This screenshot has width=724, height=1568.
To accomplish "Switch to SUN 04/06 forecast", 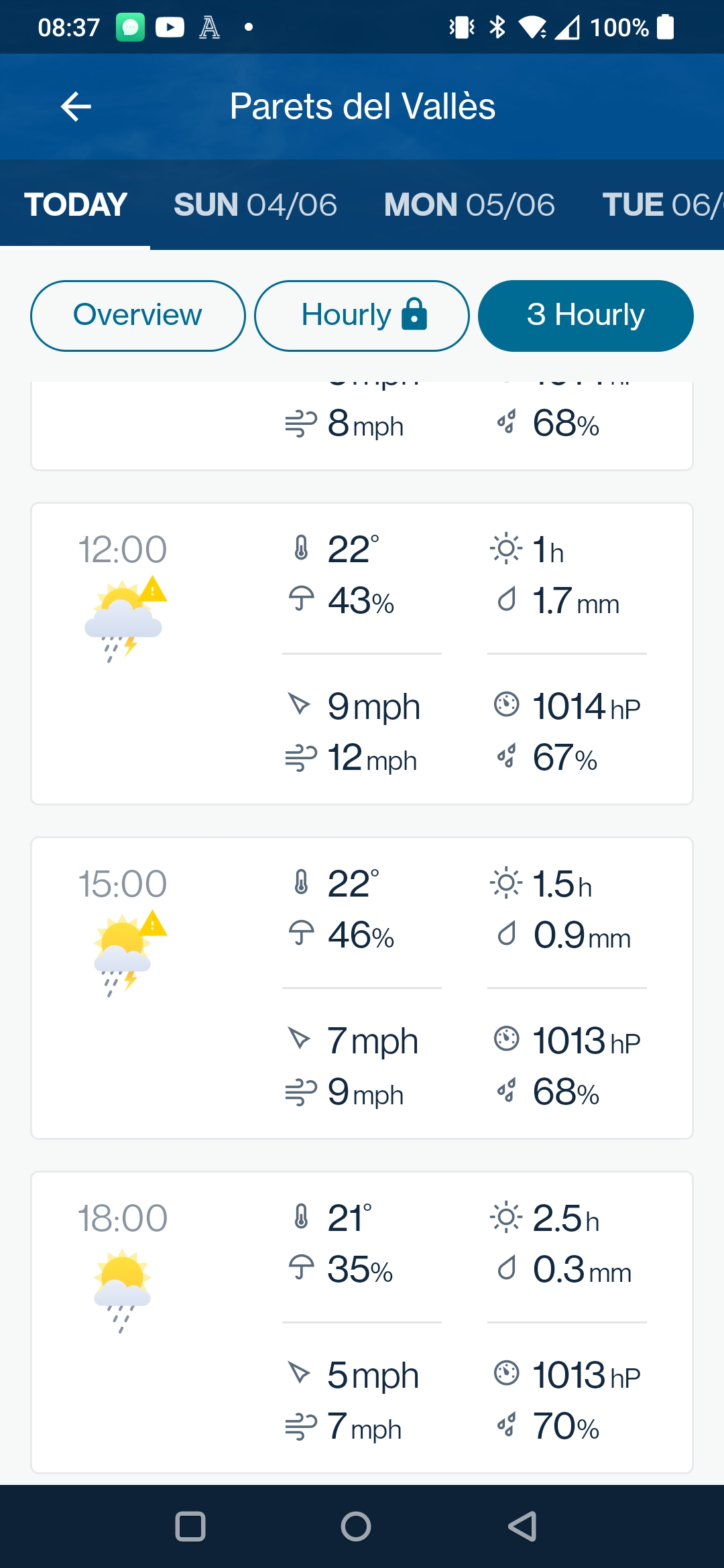I will click(255, 204).
